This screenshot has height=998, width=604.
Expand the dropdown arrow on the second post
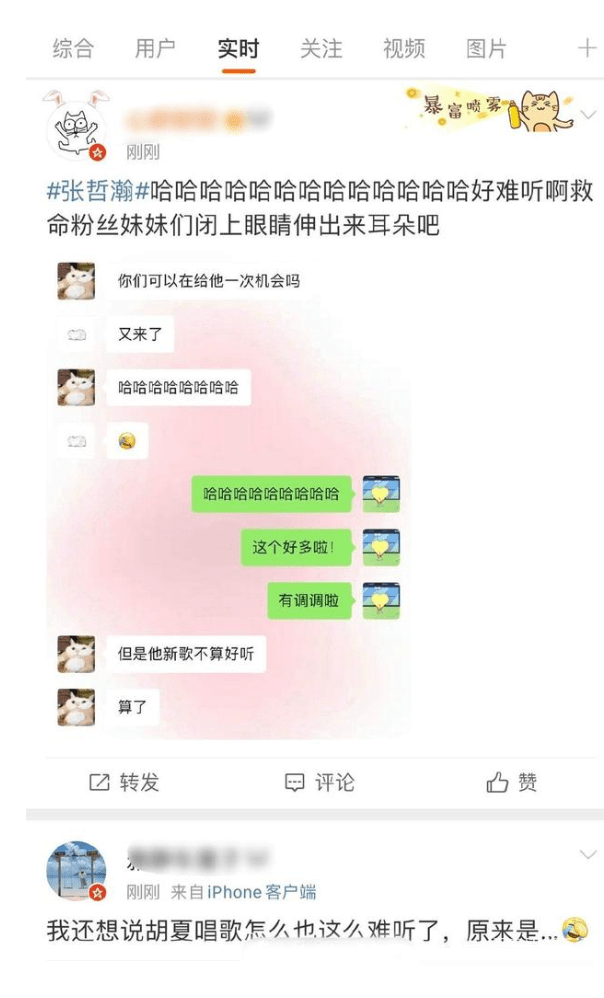click(x=587, y=854)
